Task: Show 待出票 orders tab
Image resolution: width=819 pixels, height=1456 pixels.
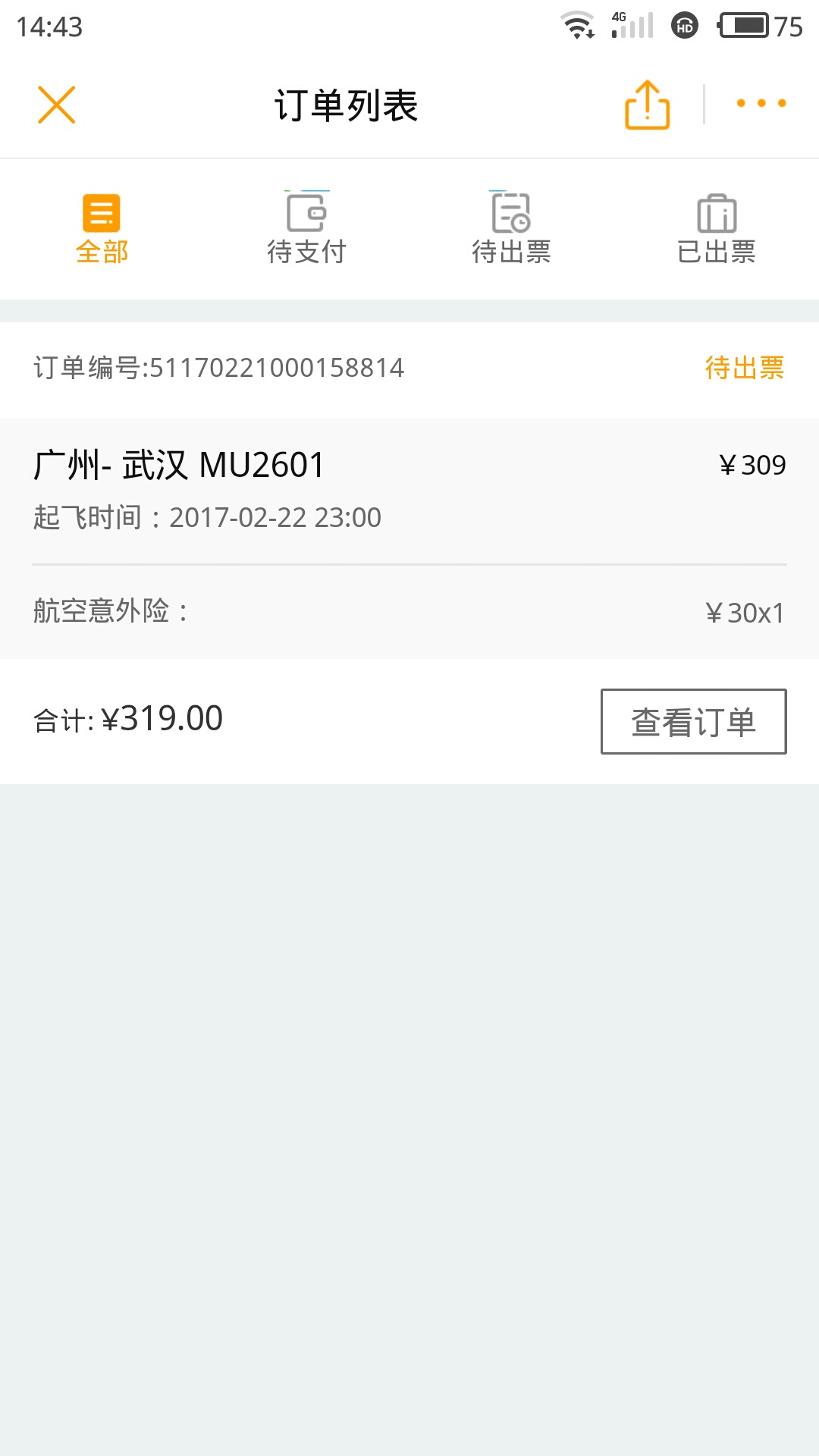Action: tap(511, 229)
